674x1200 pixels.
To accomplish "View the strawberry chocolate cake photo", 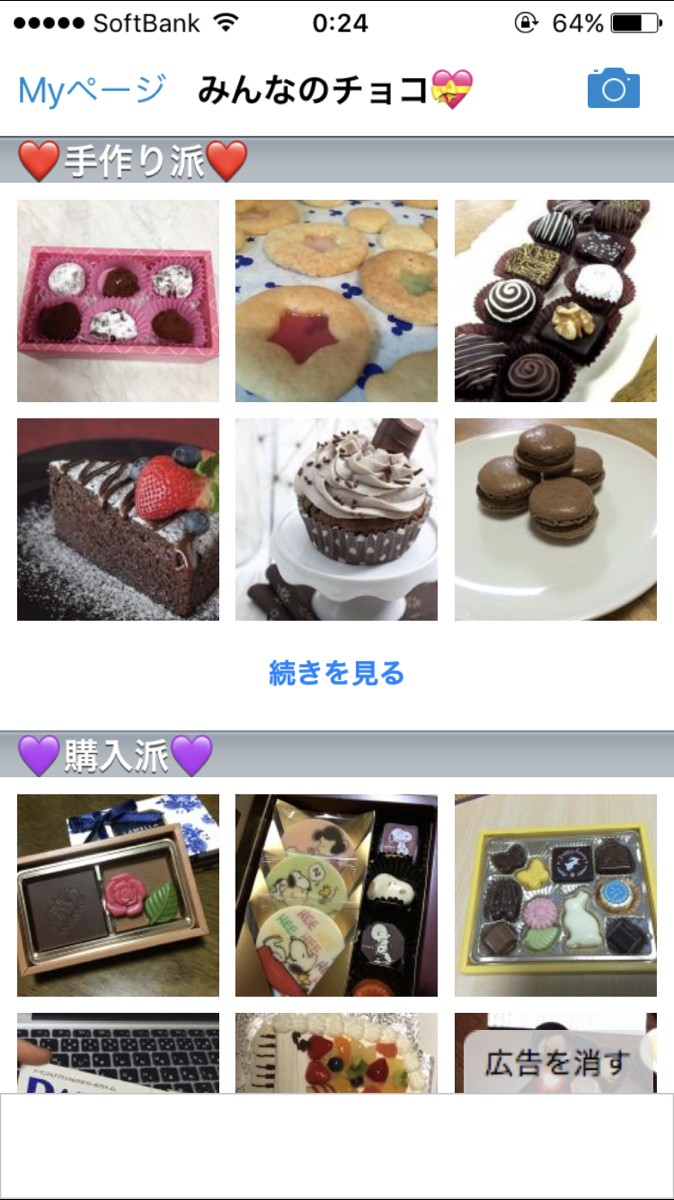I will coord(118,519).
